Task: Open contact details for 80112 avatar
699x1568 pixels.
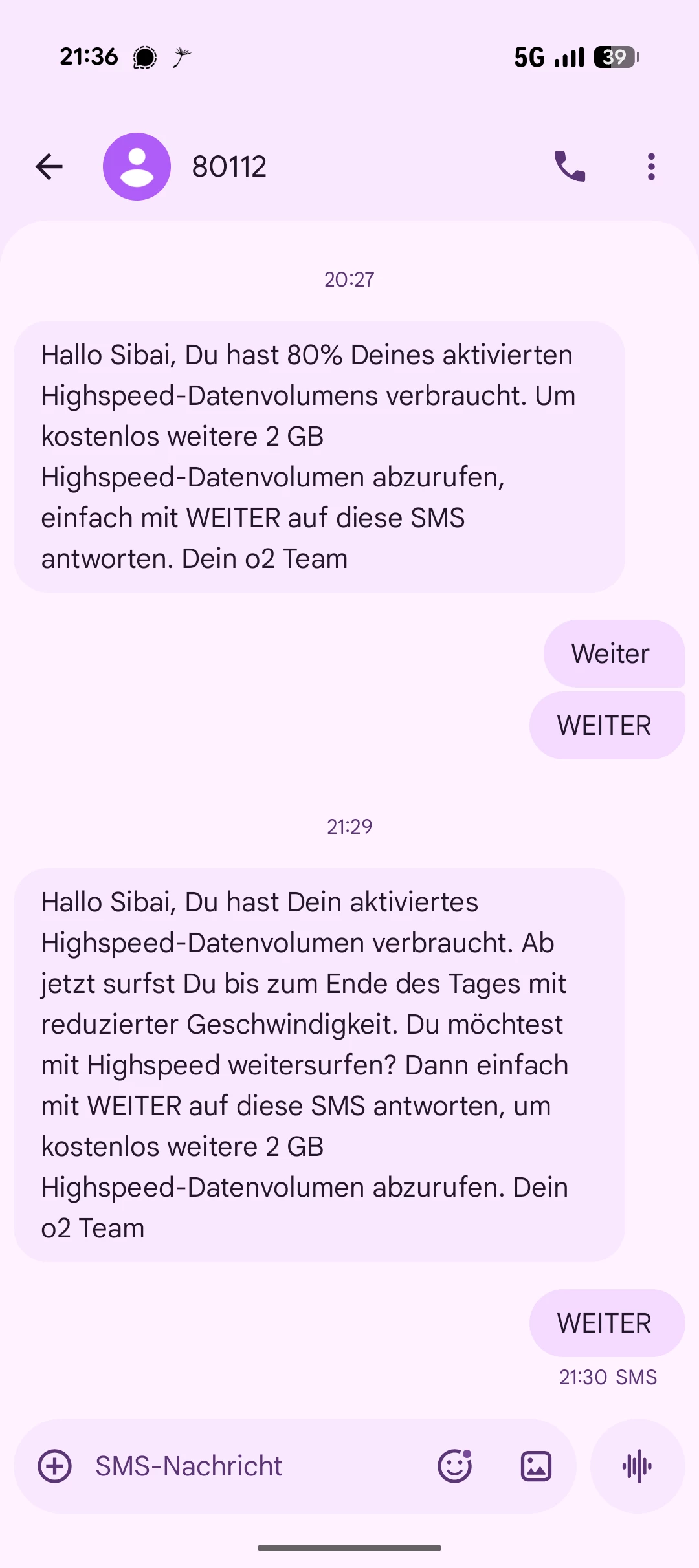Action: point(137,167)
